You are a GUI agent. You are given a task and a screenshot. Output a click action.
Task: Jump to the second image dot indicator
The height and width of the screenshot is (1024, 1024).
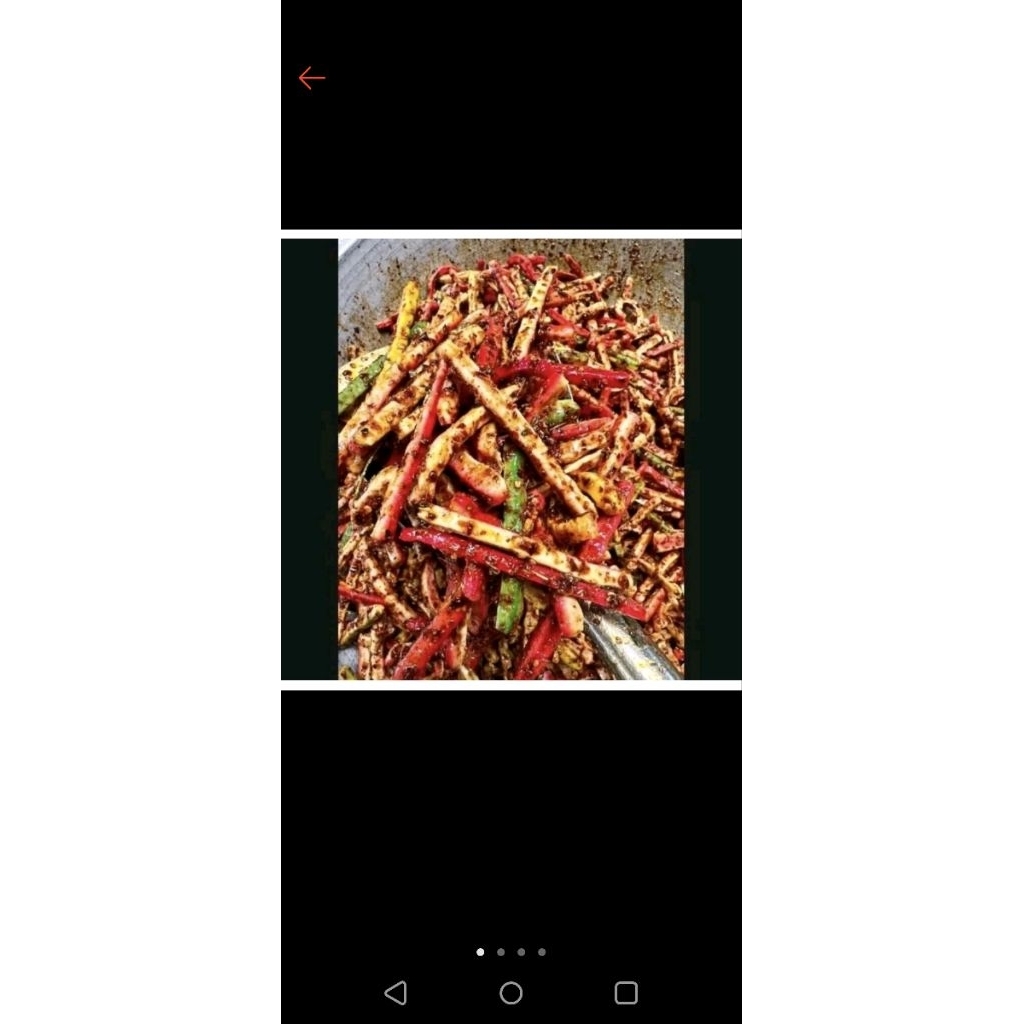pos(501,952)
